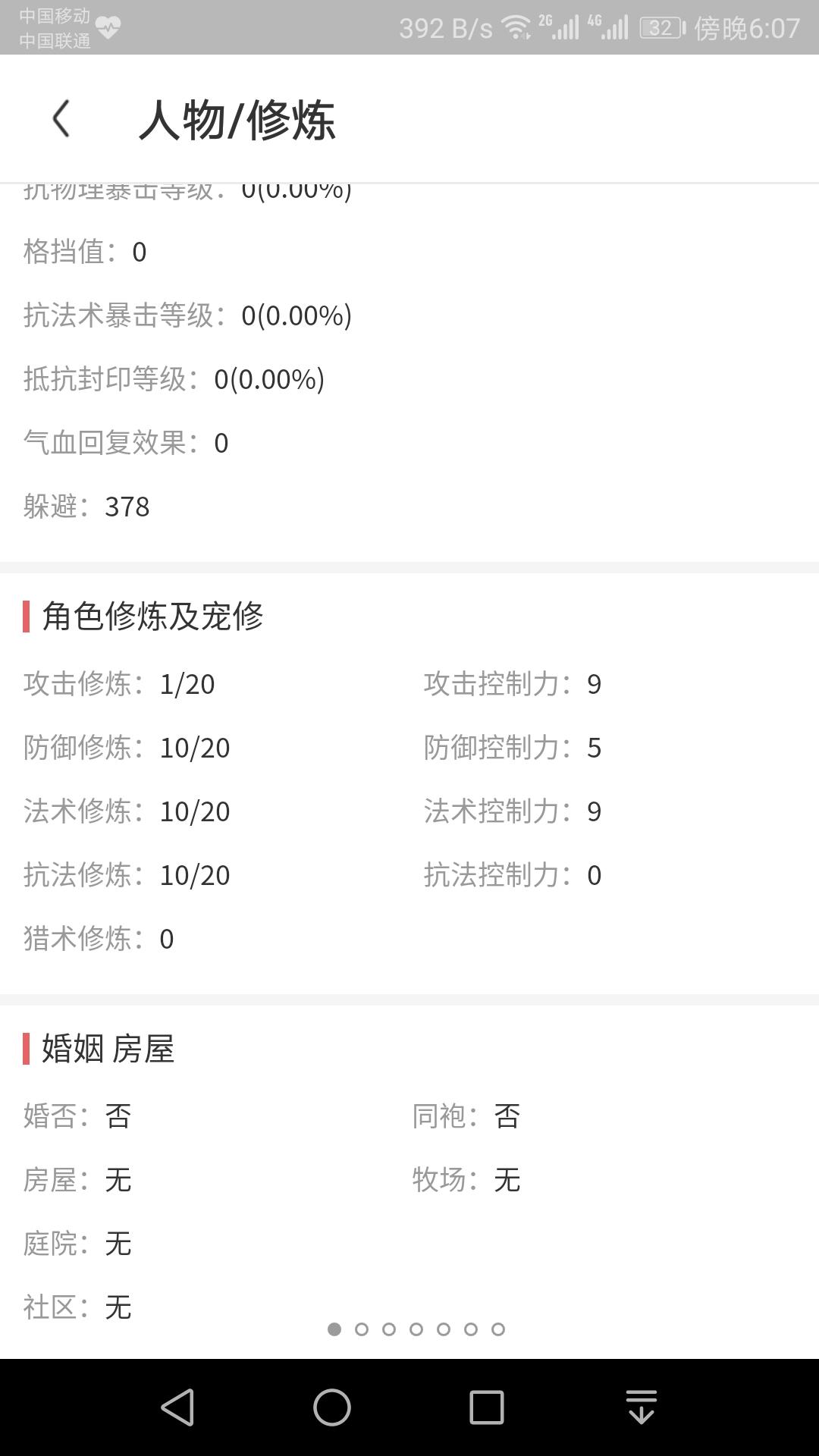Tap the system home button
This screenshot has height=1456, width=819.
(332, 1407)
